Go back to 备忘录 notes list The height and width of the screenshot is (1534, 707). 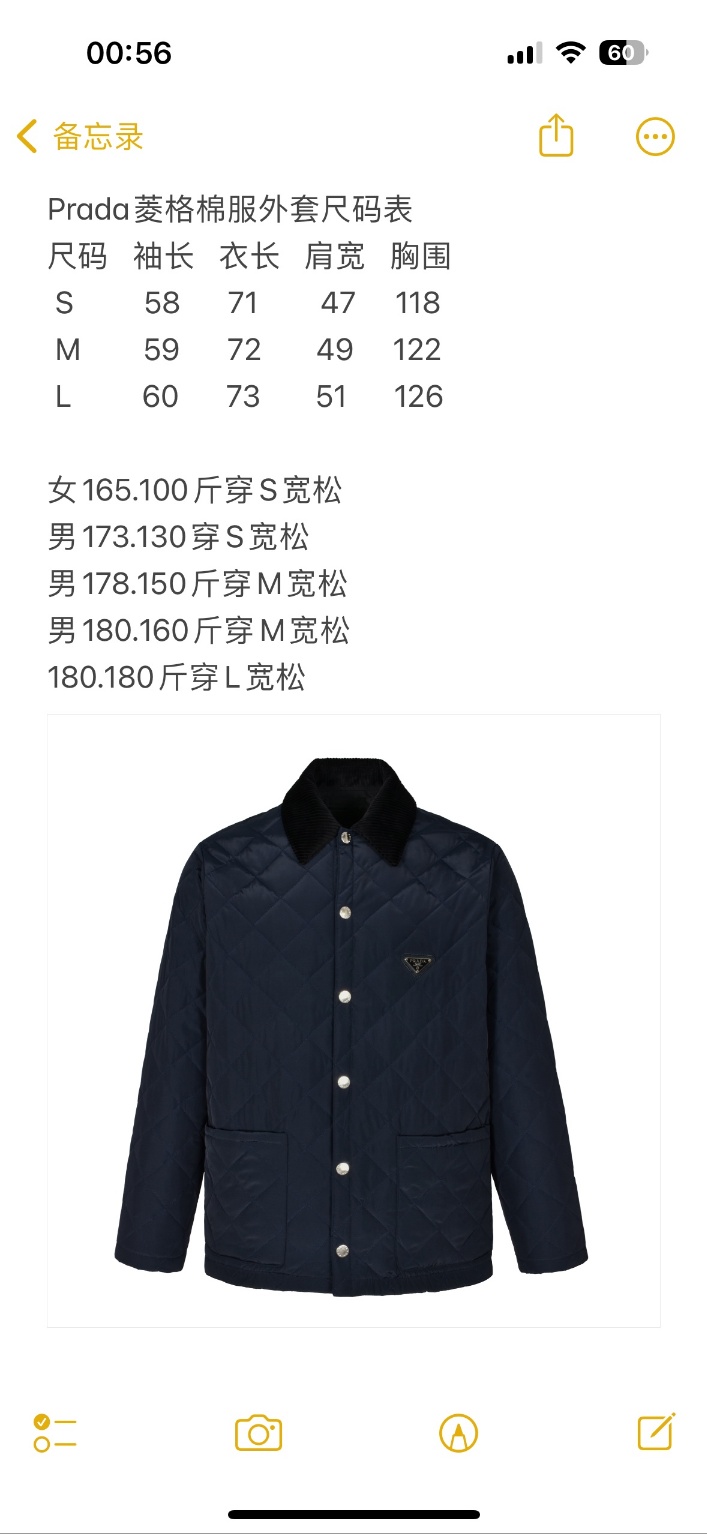tap(80, 136)
